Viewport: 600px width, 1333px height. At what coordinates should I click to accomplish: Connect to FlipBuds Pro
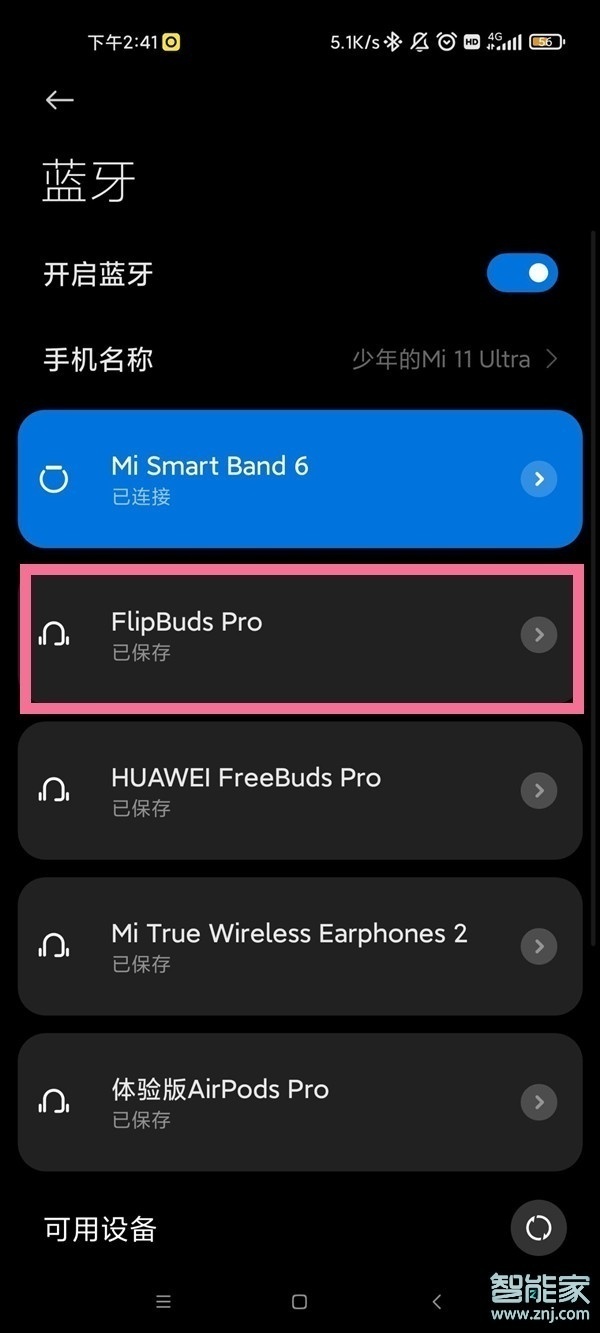(x=250, y=635)
